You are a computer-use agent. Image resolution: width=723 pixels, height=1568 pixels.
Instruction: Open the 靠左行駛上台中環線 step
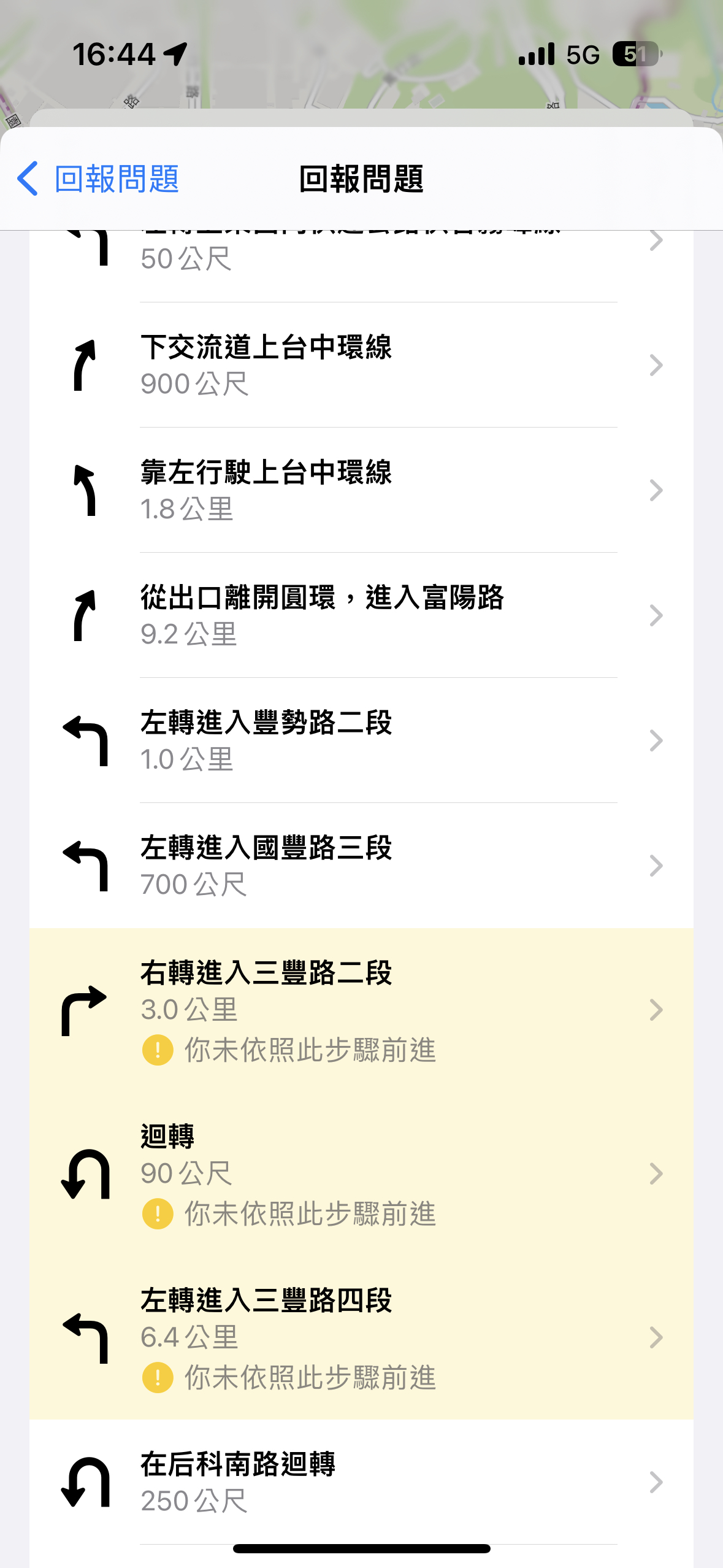[x=361, y=490]
